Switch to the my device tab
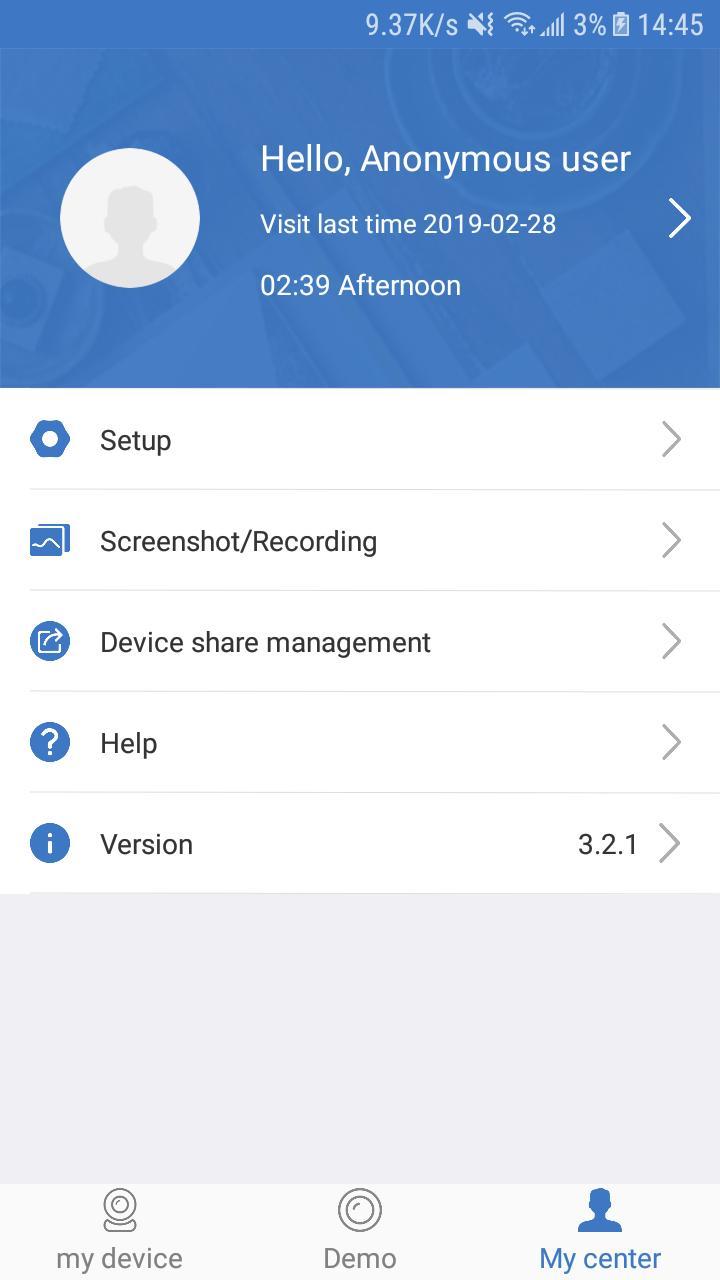 (119, 1230)
